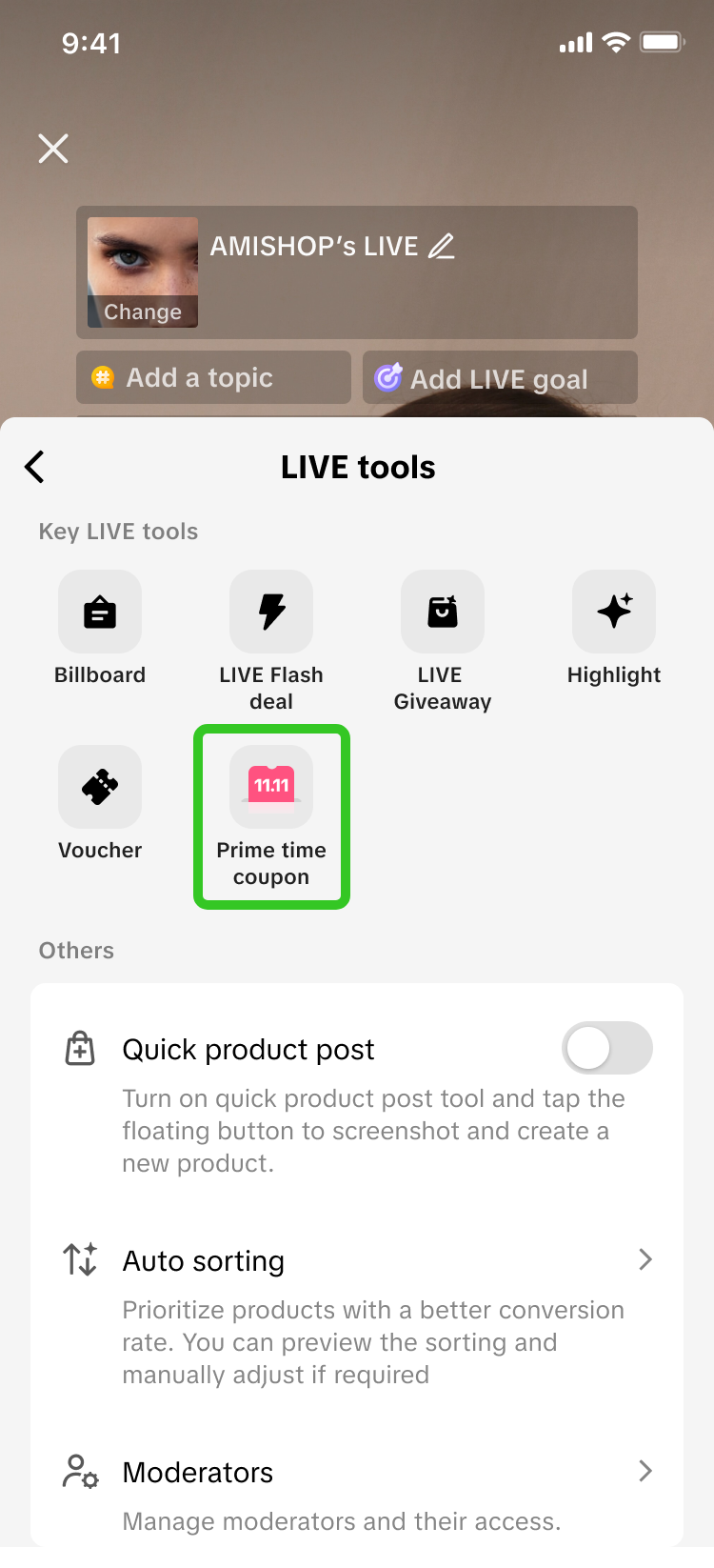Screen dimensions: 714x1568
Task: Select Prime time coupon
Action: [271, 789]
